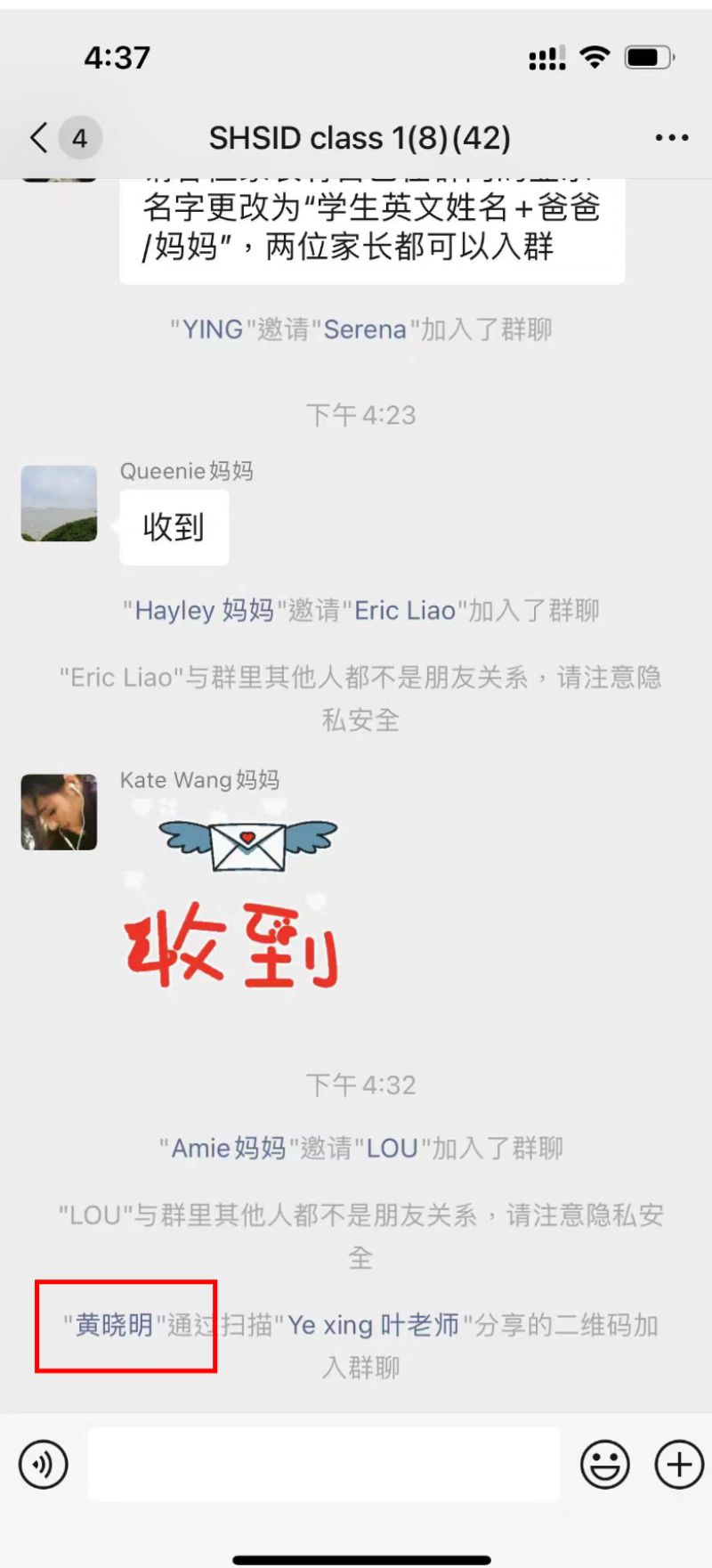Open Eric Liao's profile from the invite notice
The image size is (712, 1568).
(405, 611)
